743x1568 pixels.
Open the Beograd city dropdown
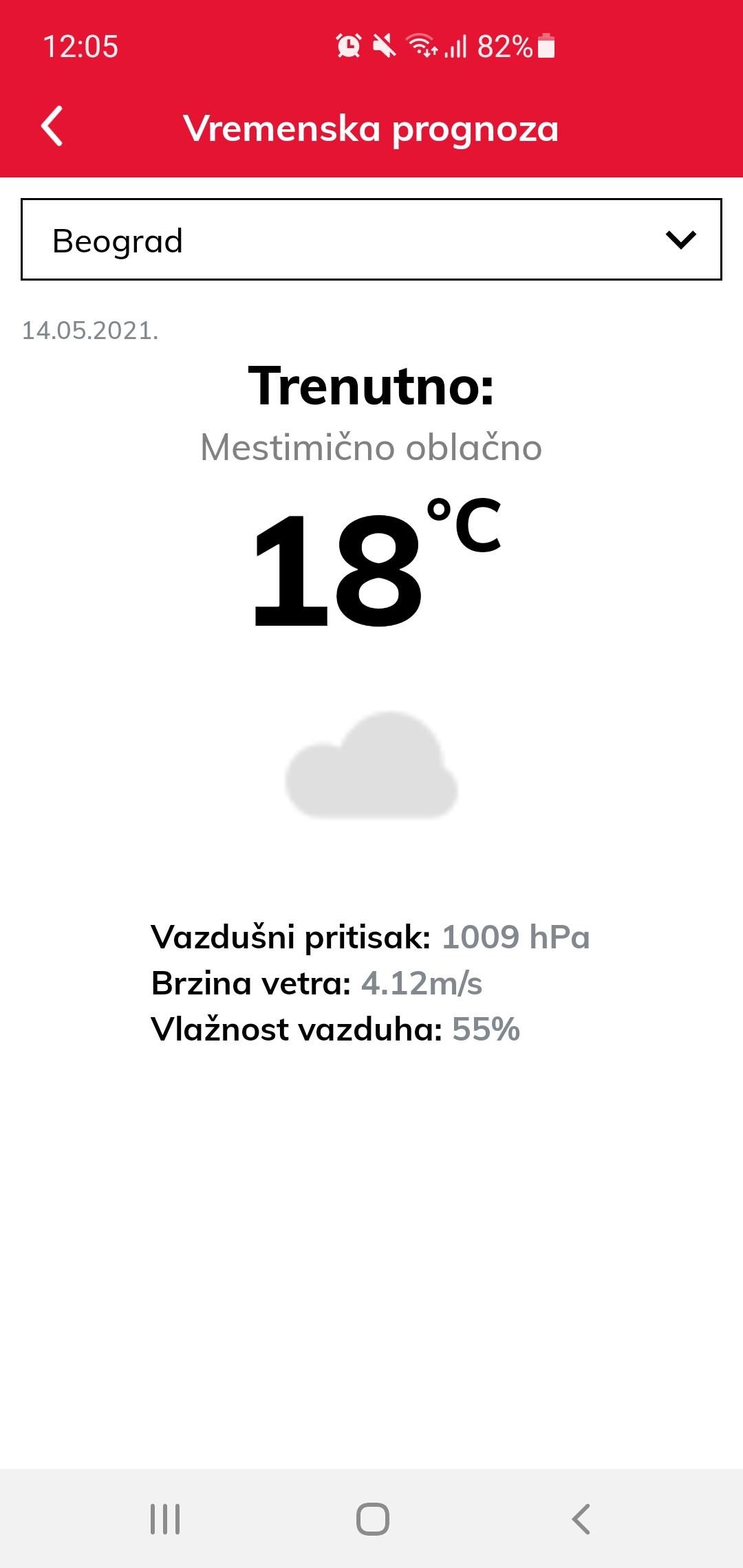tap(371, 239)
